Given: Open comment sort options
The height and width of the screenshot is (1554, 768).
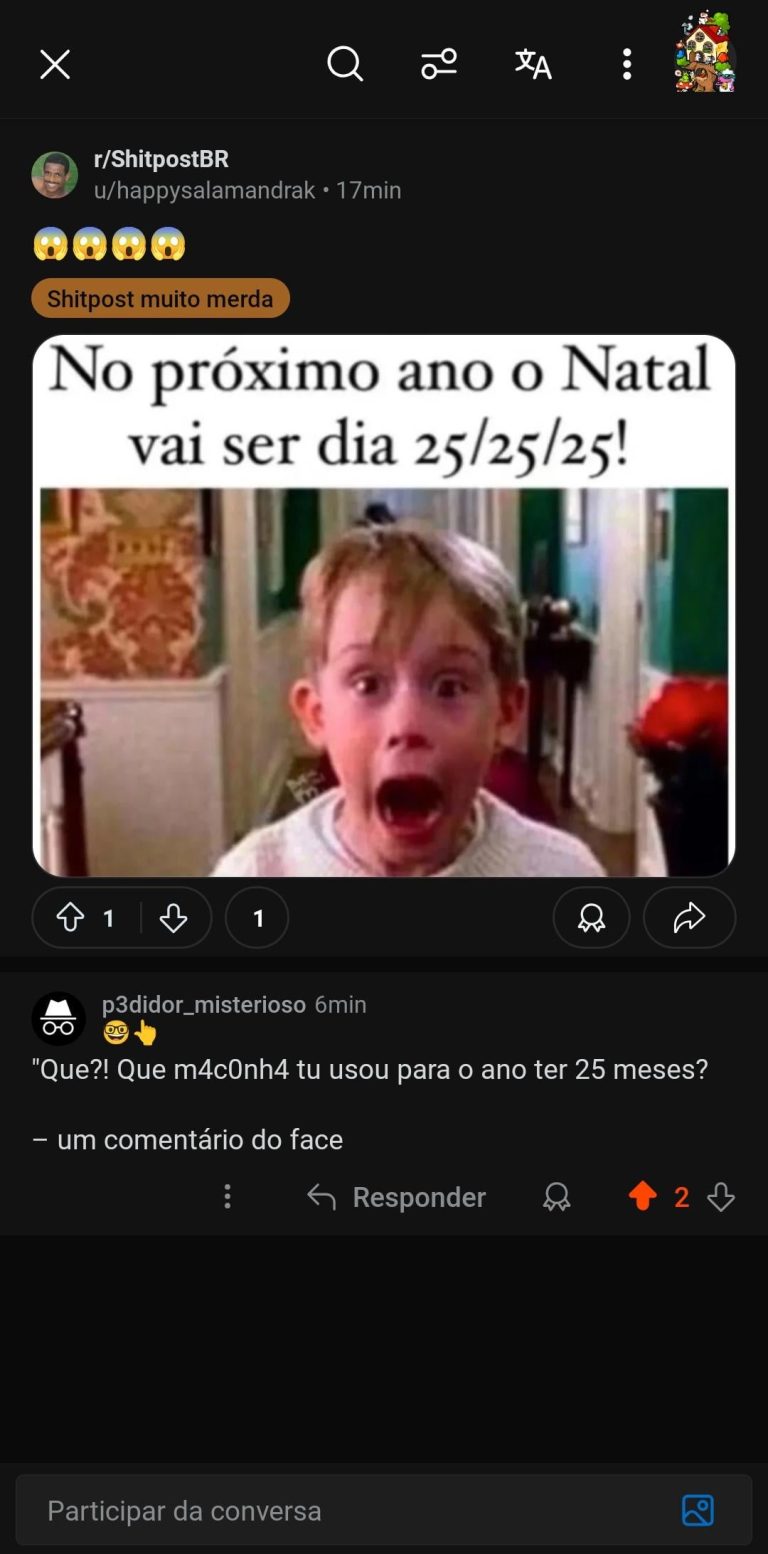Looking at the screenshot, I should coord(439,65).
